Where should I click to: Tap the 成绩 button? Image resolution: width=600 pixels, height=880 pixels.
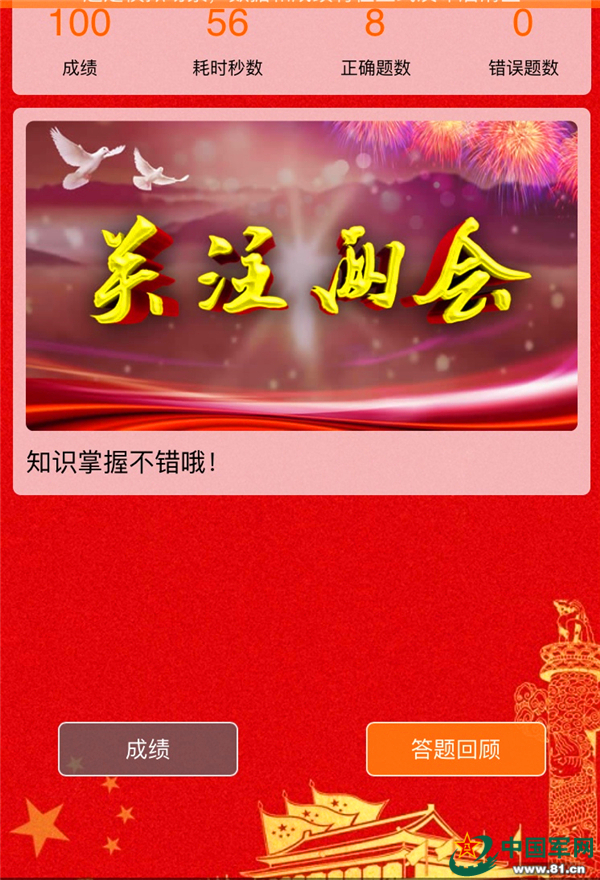click(x=148, y=749)
